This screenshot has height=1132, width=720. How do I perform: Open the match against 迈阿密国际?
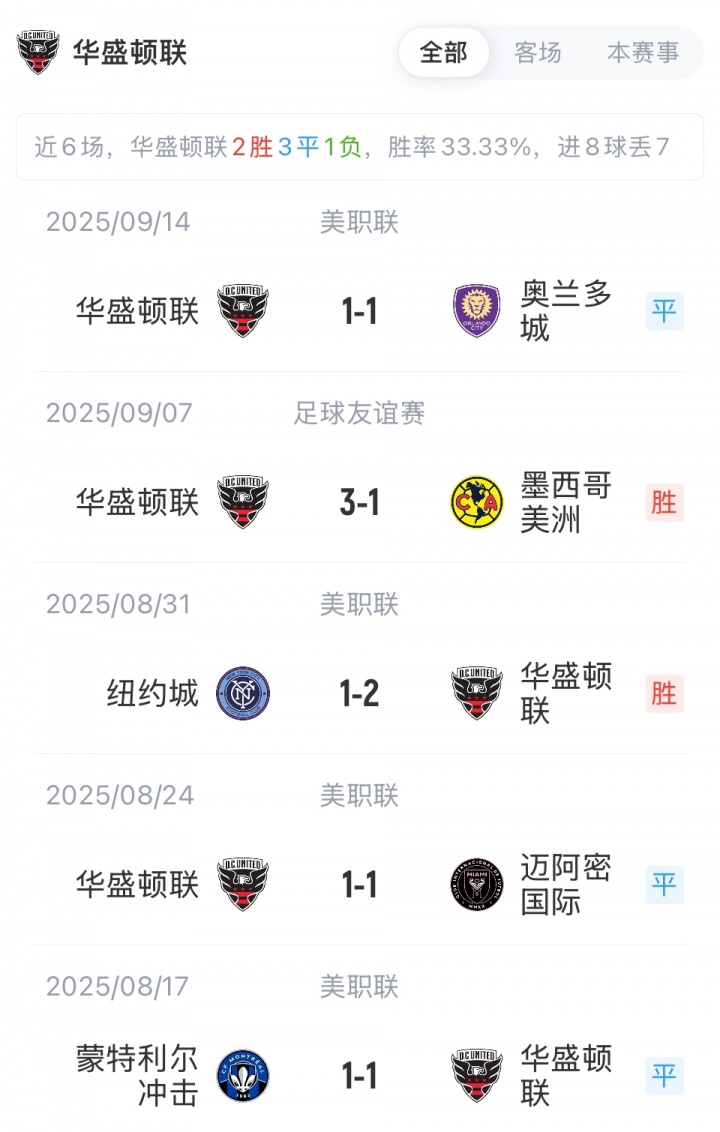pos(359,885)
